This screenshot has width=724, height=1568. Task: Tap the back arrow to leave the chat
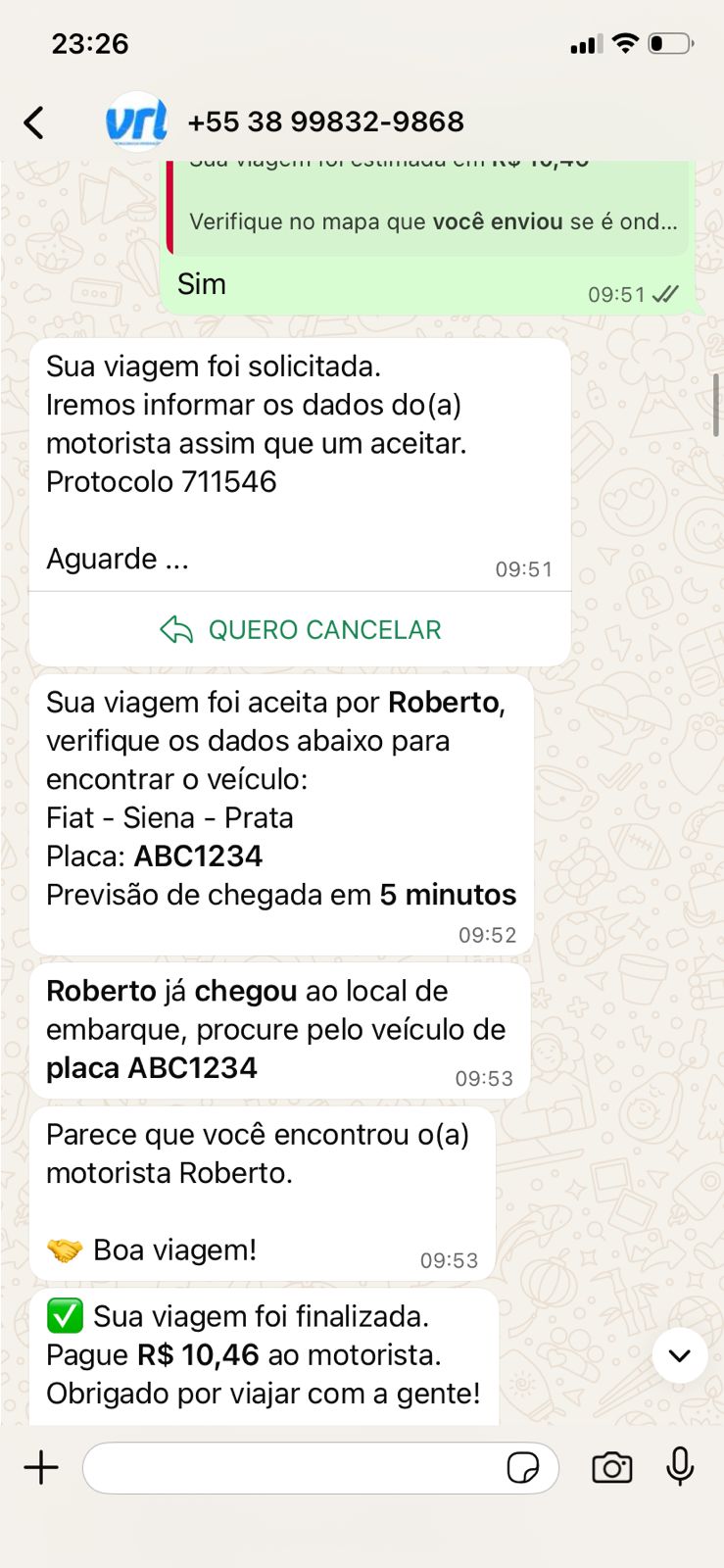34,122
